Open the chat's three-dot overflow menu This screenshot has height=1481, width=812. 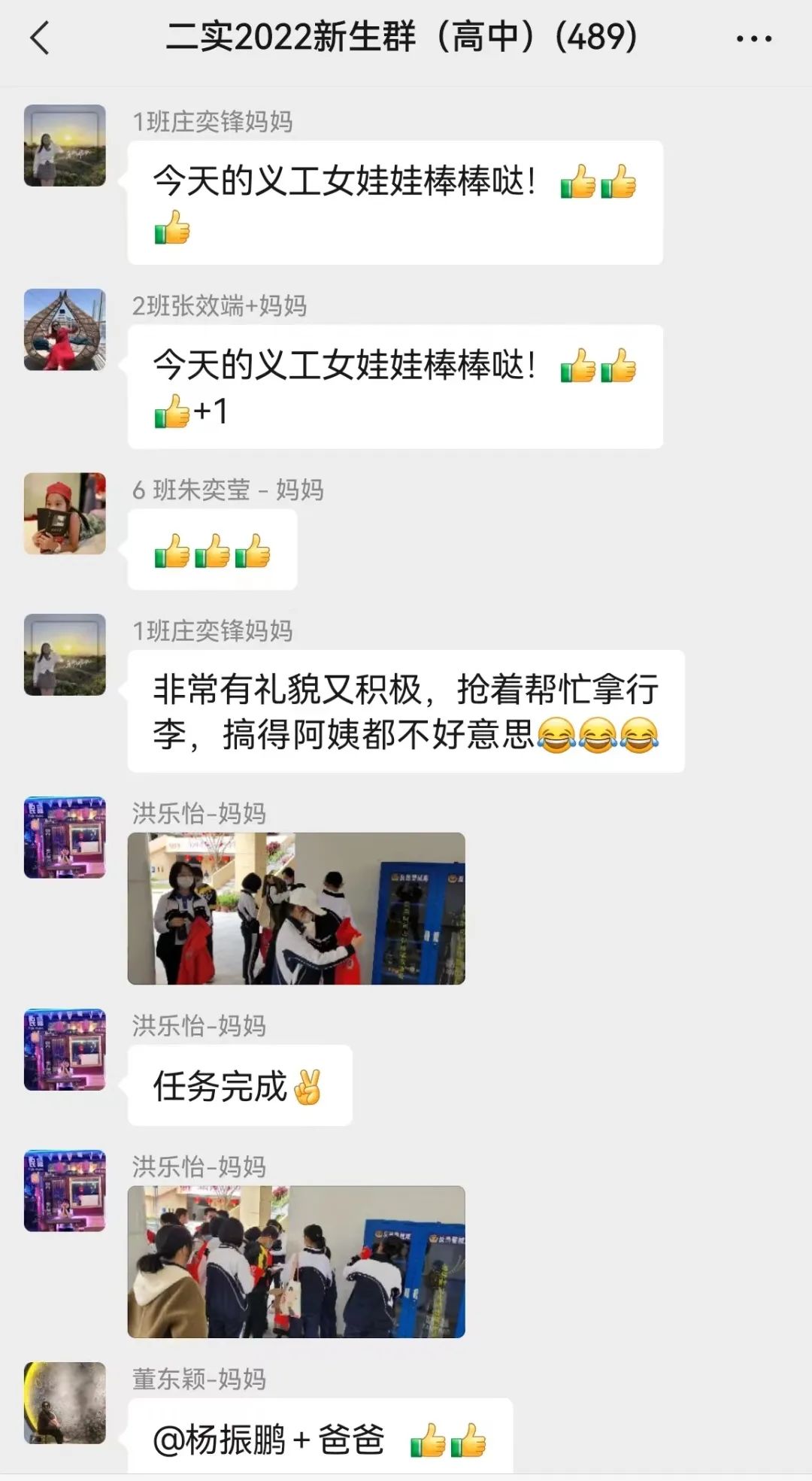754,38
